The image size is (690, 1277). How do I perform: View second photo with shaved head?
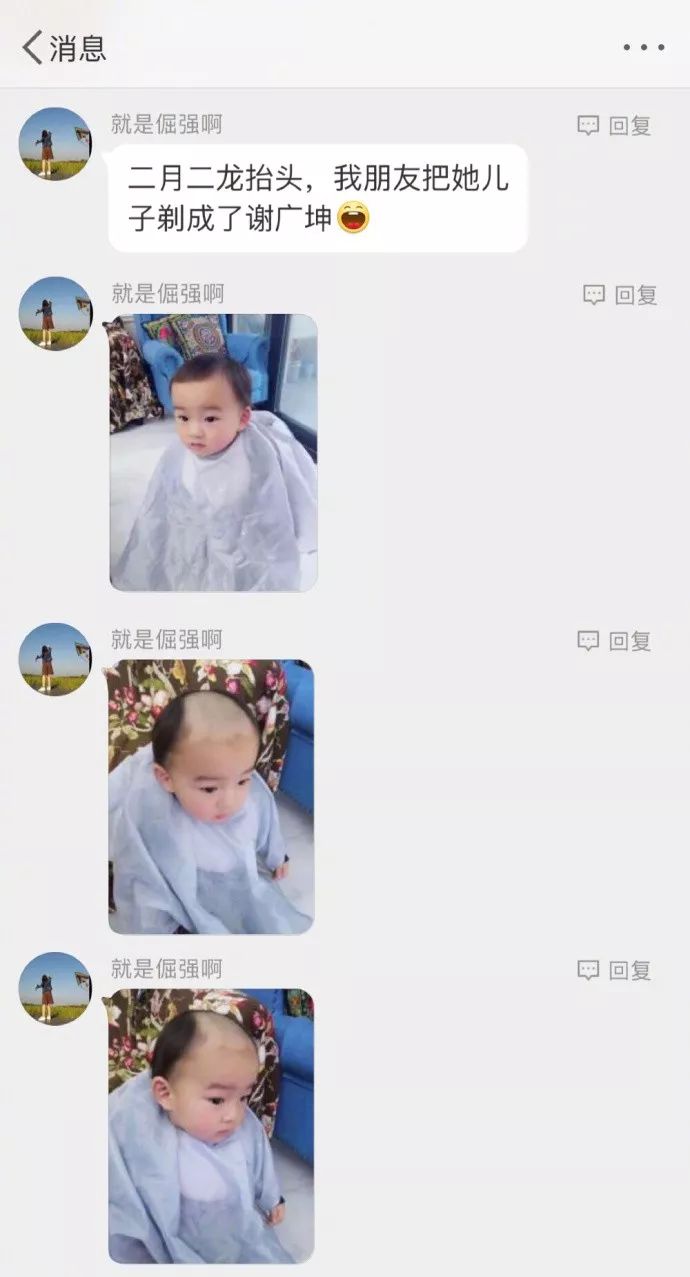[211, 796]
